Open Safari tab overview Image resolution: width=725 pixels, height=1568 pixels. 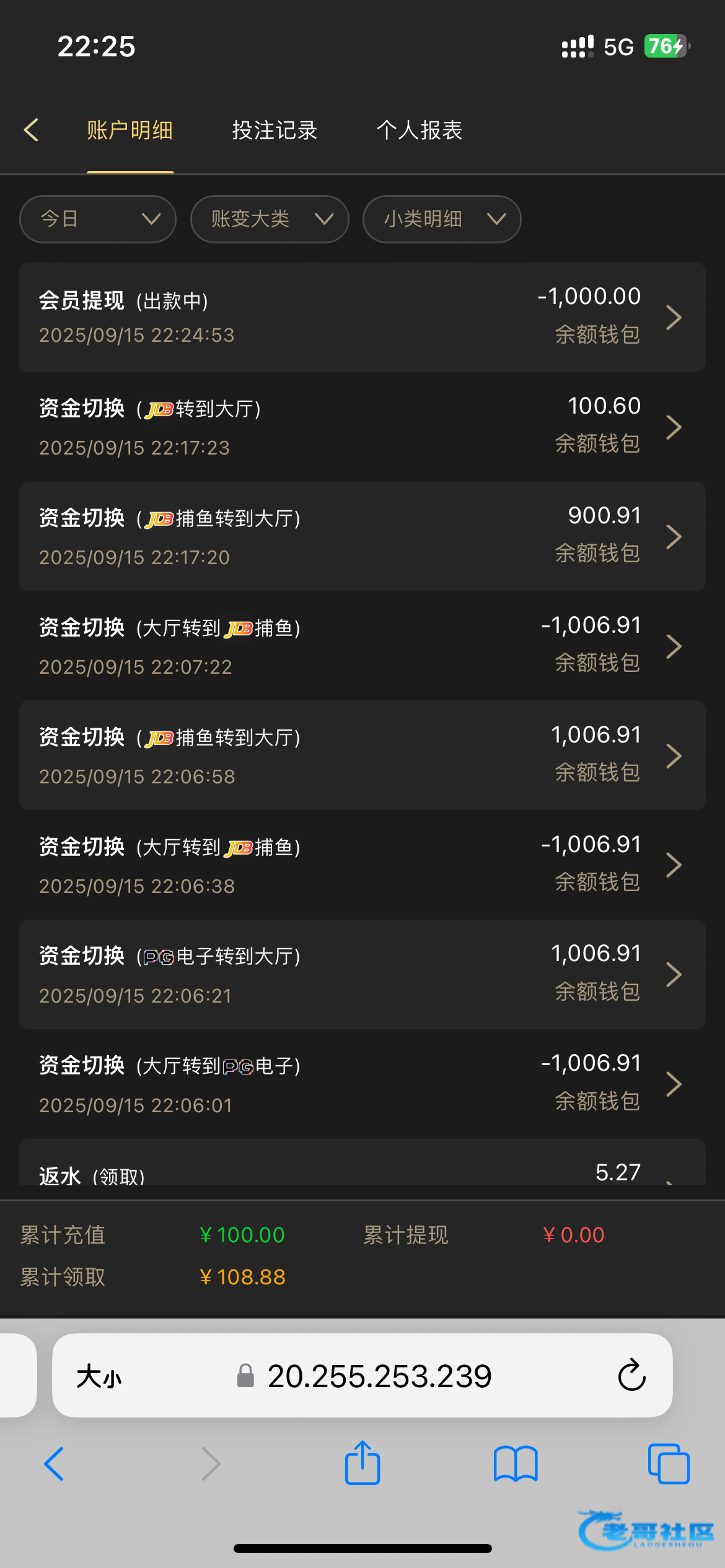669,1464
